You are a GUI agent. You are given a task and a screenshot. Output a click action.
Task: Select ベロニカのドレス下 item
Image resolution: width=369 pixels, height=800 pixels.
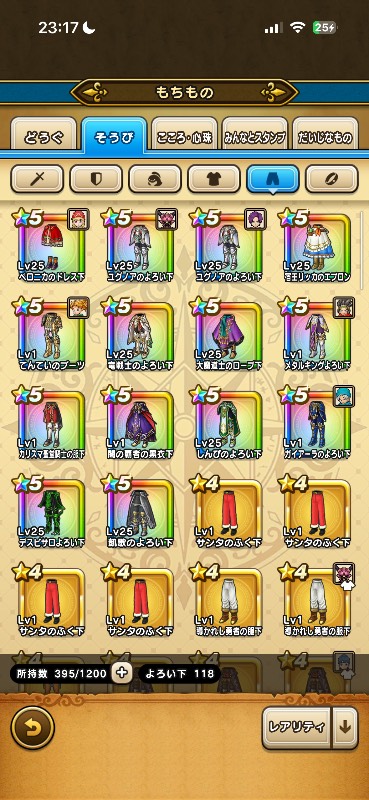[x=52, y=247]
